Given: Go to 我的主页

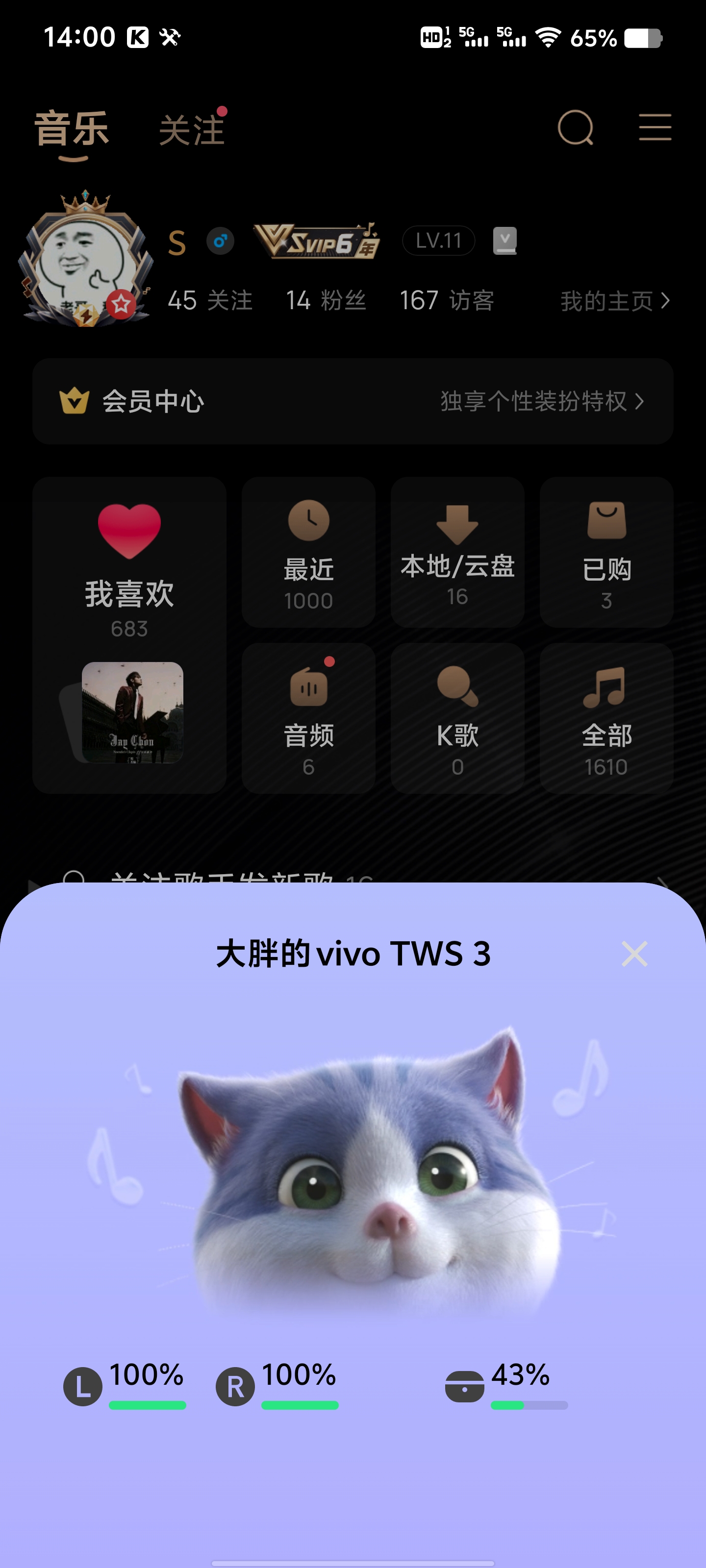Looking at the screenshot, I should 614,301.
